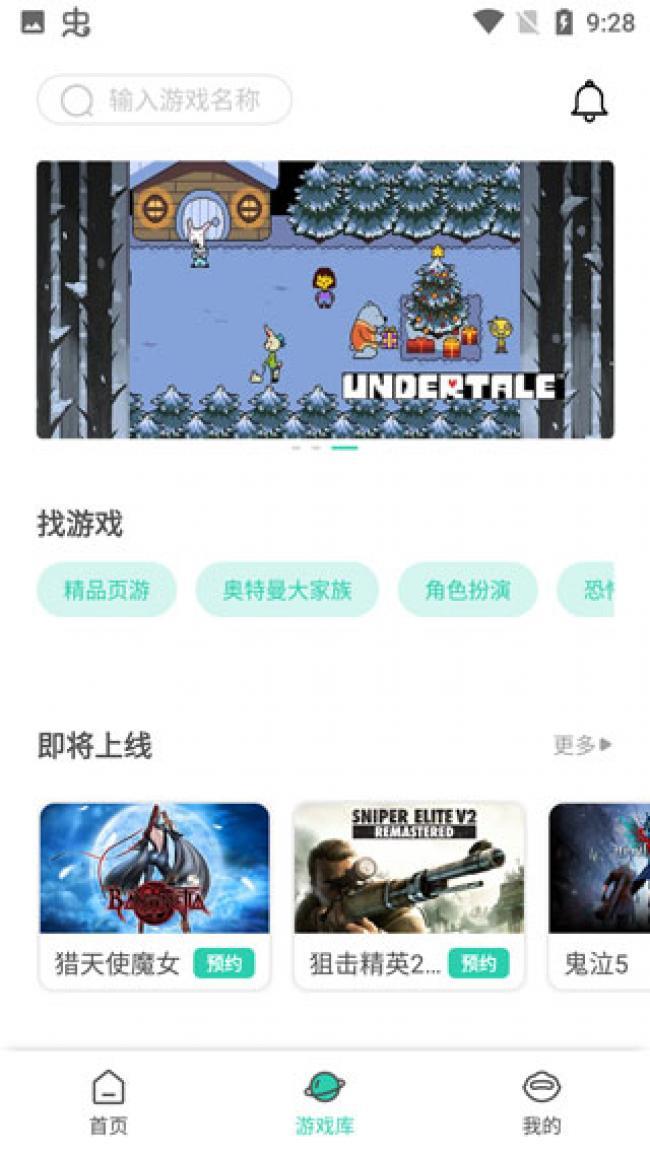
Task: Reserve 猎天使魔女 with 预约 button
Action: point(224,964)
